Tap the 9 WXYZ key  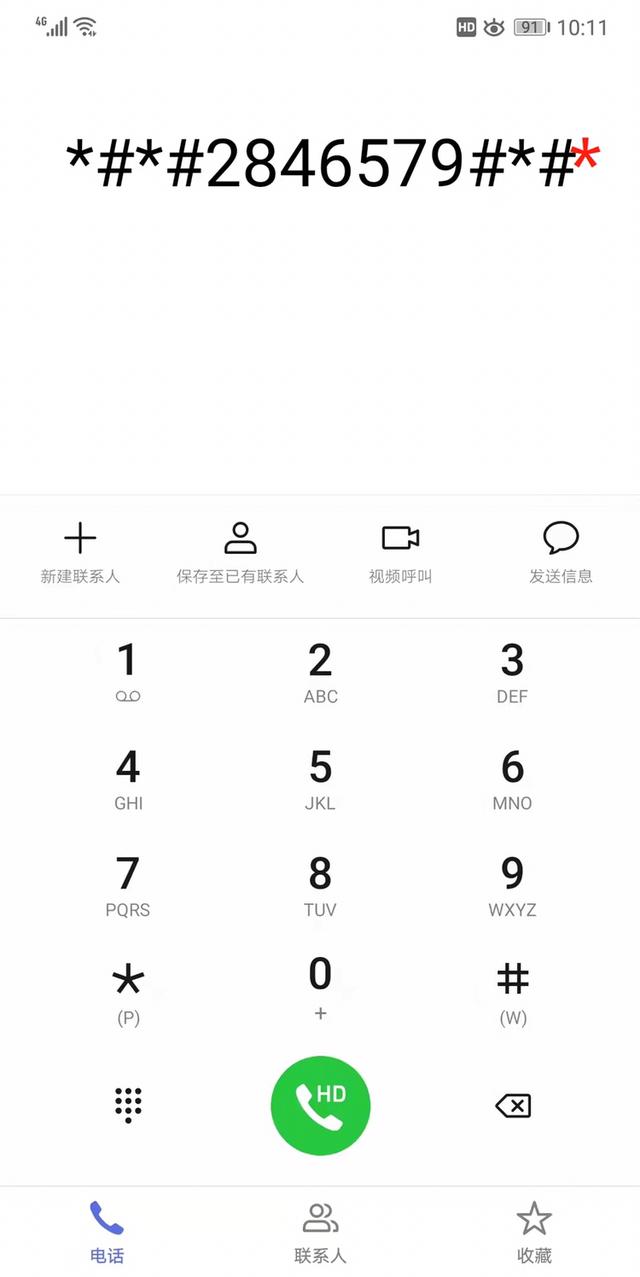(x=512, y=886)
